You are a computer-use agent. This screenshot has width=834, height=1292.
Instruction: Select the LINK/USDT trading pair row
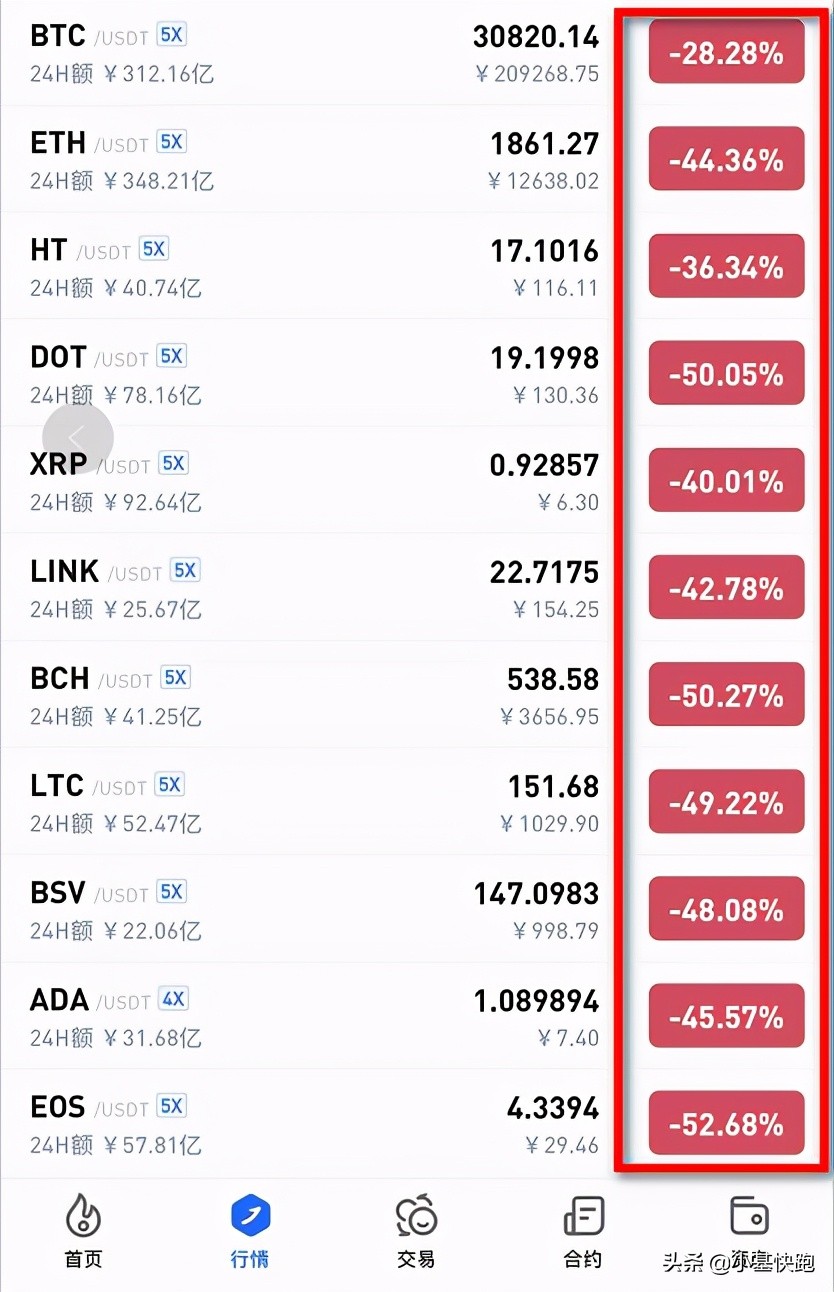pos(300,587)
